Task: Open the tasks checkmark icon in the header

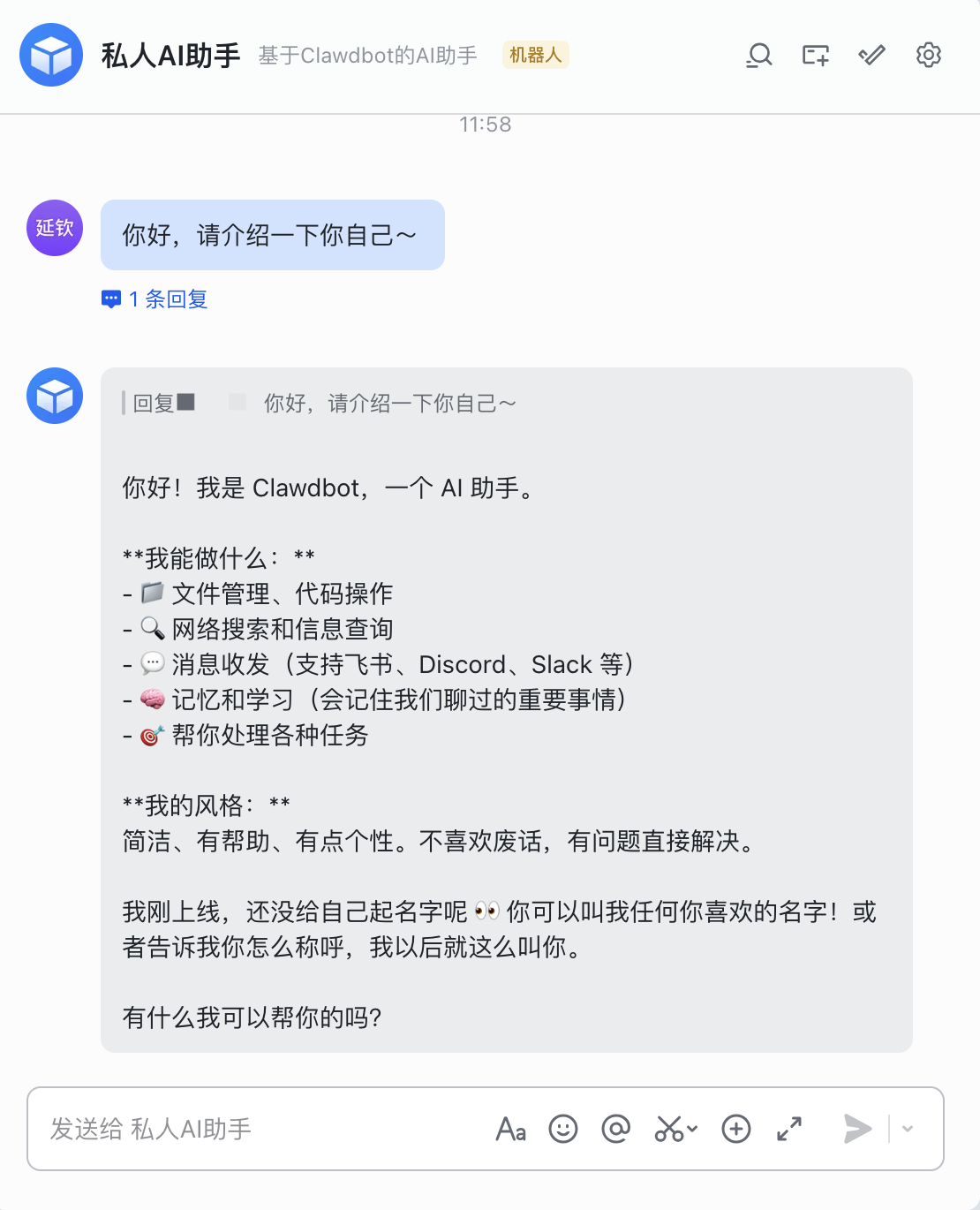Action: click(871, 56)
